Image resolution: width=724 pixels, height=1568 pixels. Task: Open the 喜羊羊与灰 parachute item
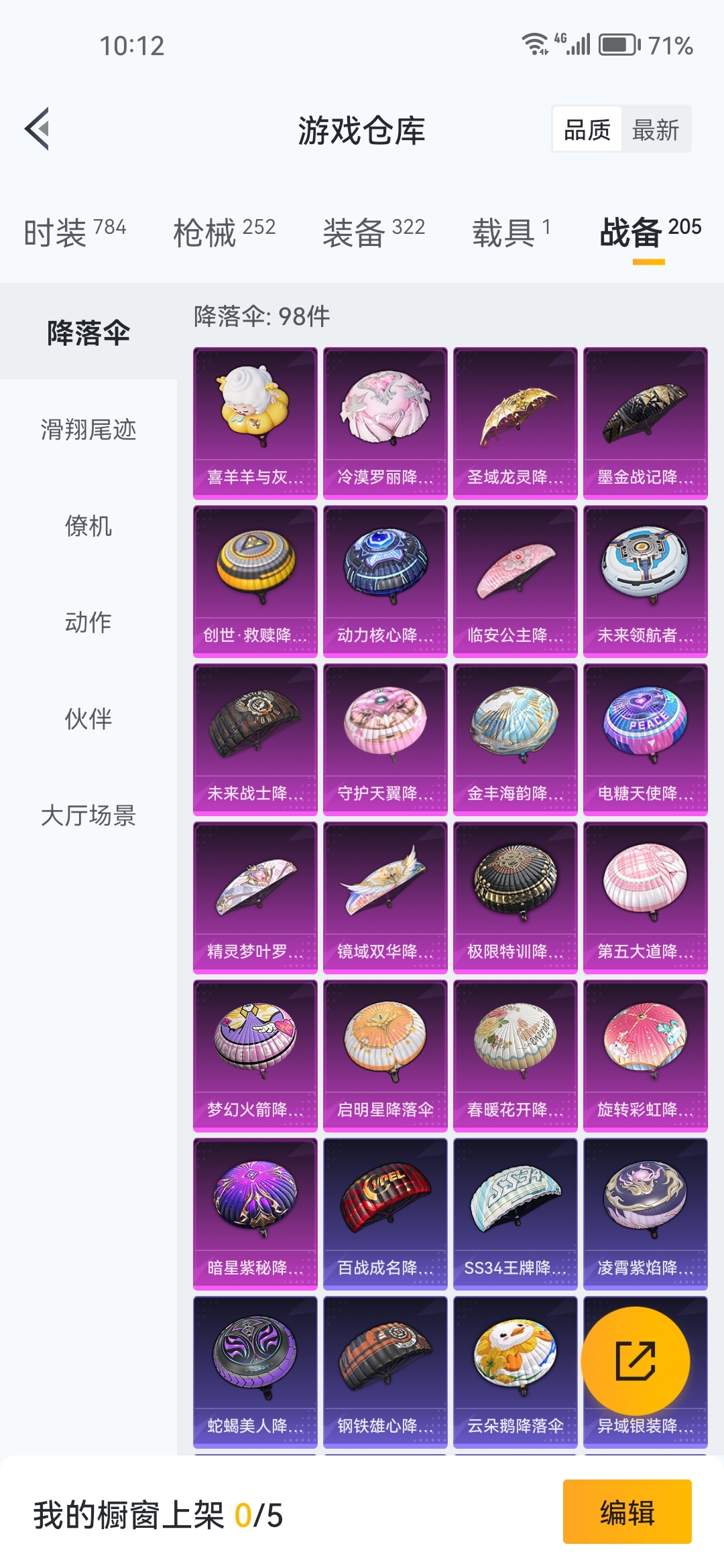[x=255, y=423]
